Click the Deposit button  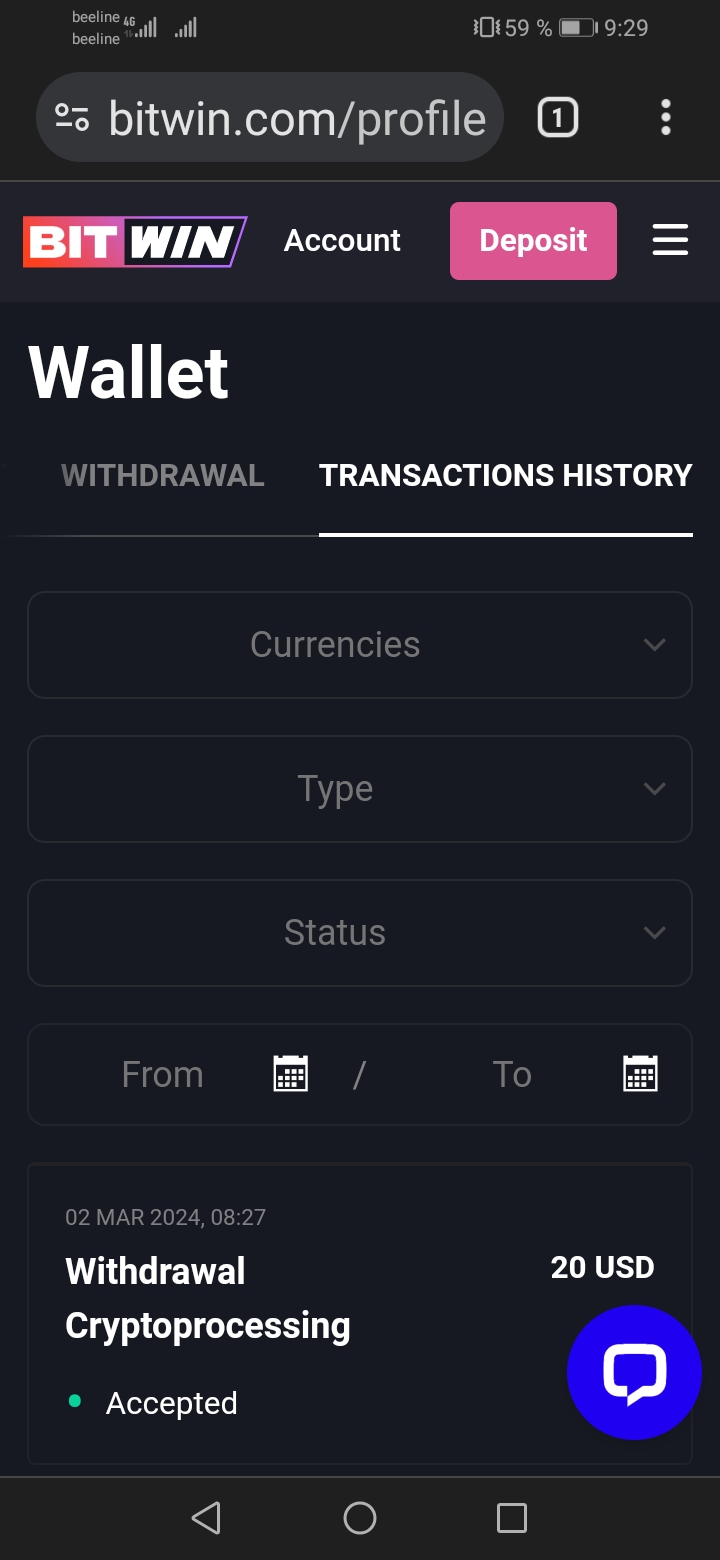533,240
